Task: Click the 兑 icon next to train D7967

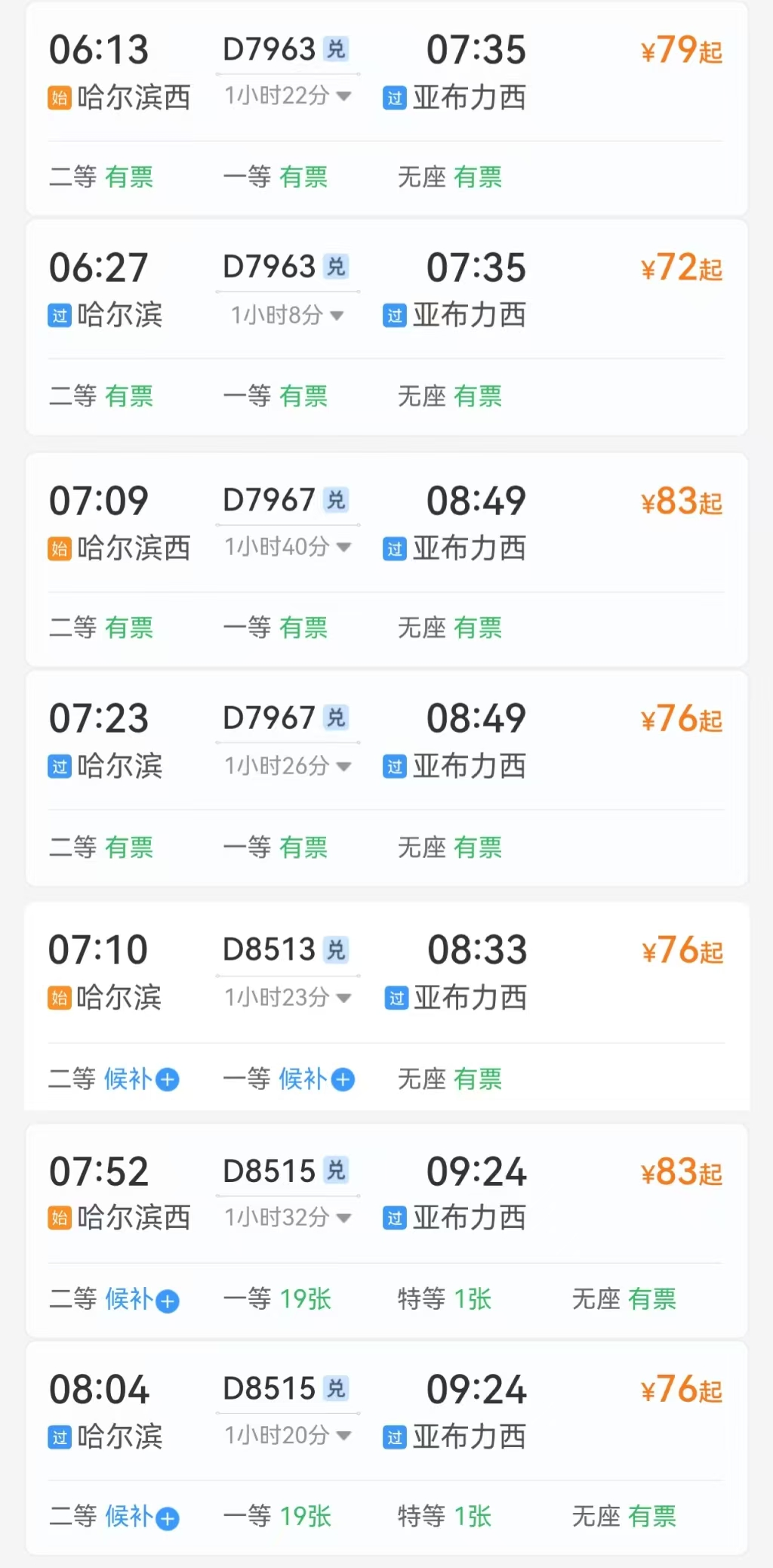Action: click(337, 499)
